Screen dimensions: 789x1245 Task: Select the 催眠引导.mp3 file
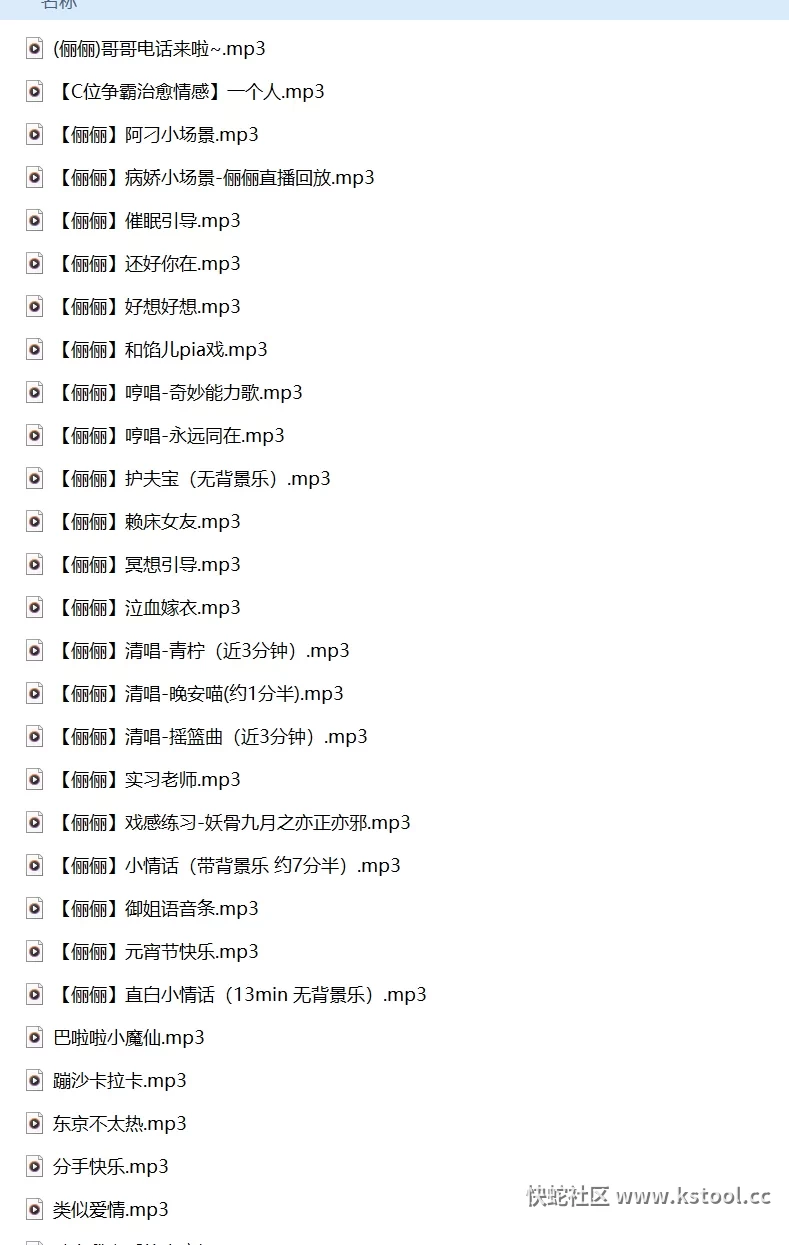click(x=147, y=220)
